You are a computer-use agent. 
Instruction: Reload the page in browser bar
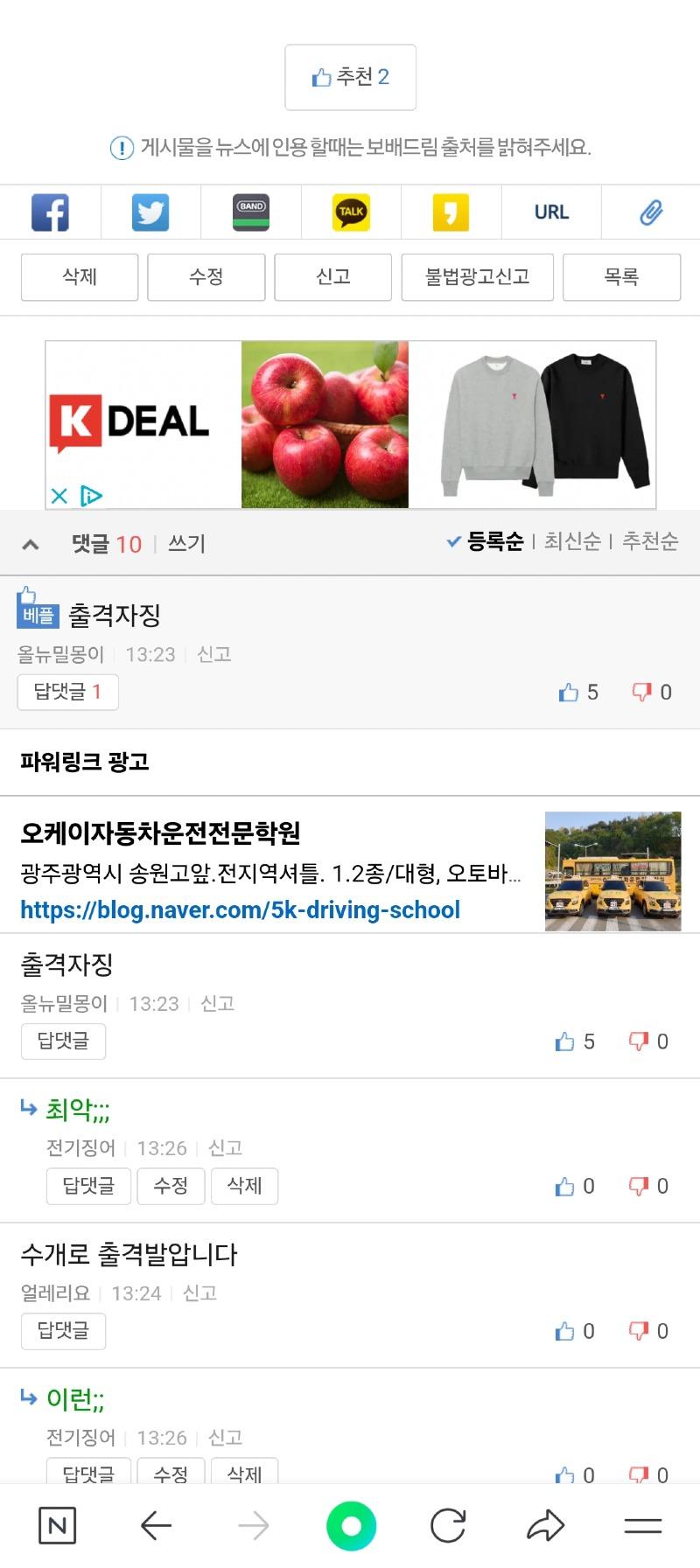[448, 1527]
